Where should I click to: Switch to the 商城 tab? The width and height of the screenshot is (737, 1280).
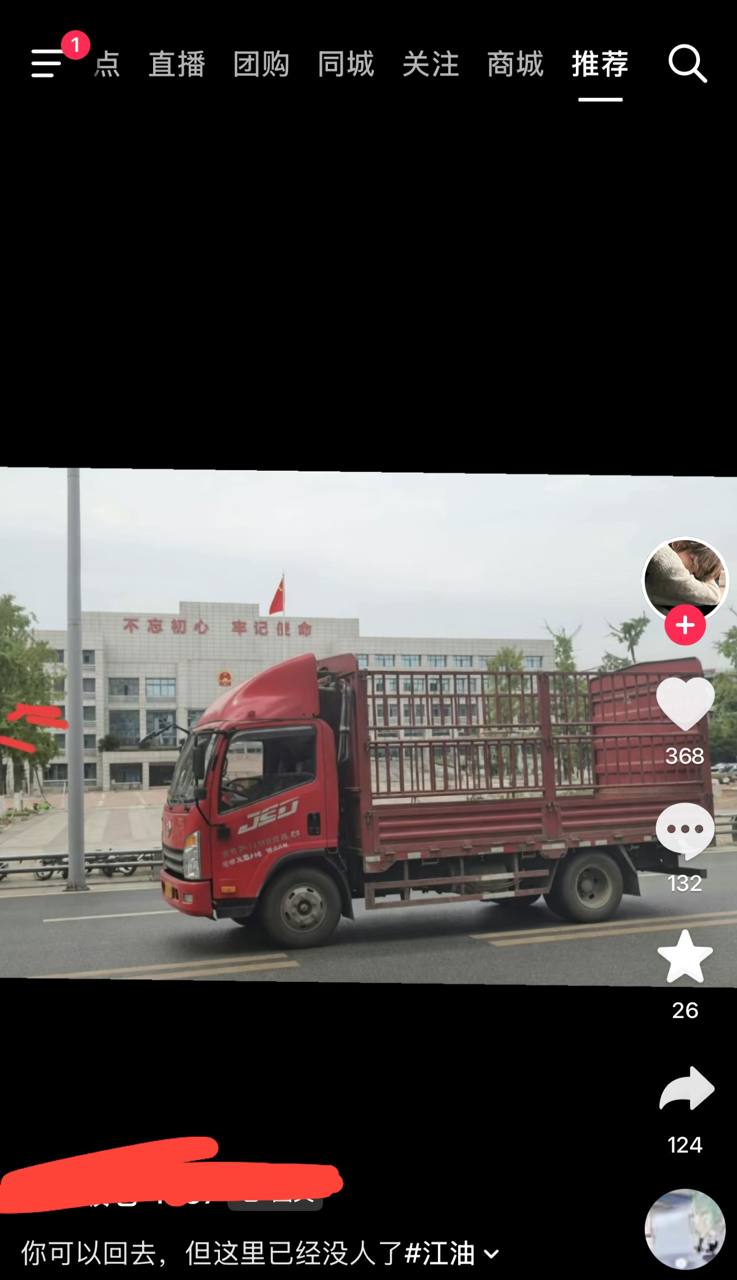[515, 64]
